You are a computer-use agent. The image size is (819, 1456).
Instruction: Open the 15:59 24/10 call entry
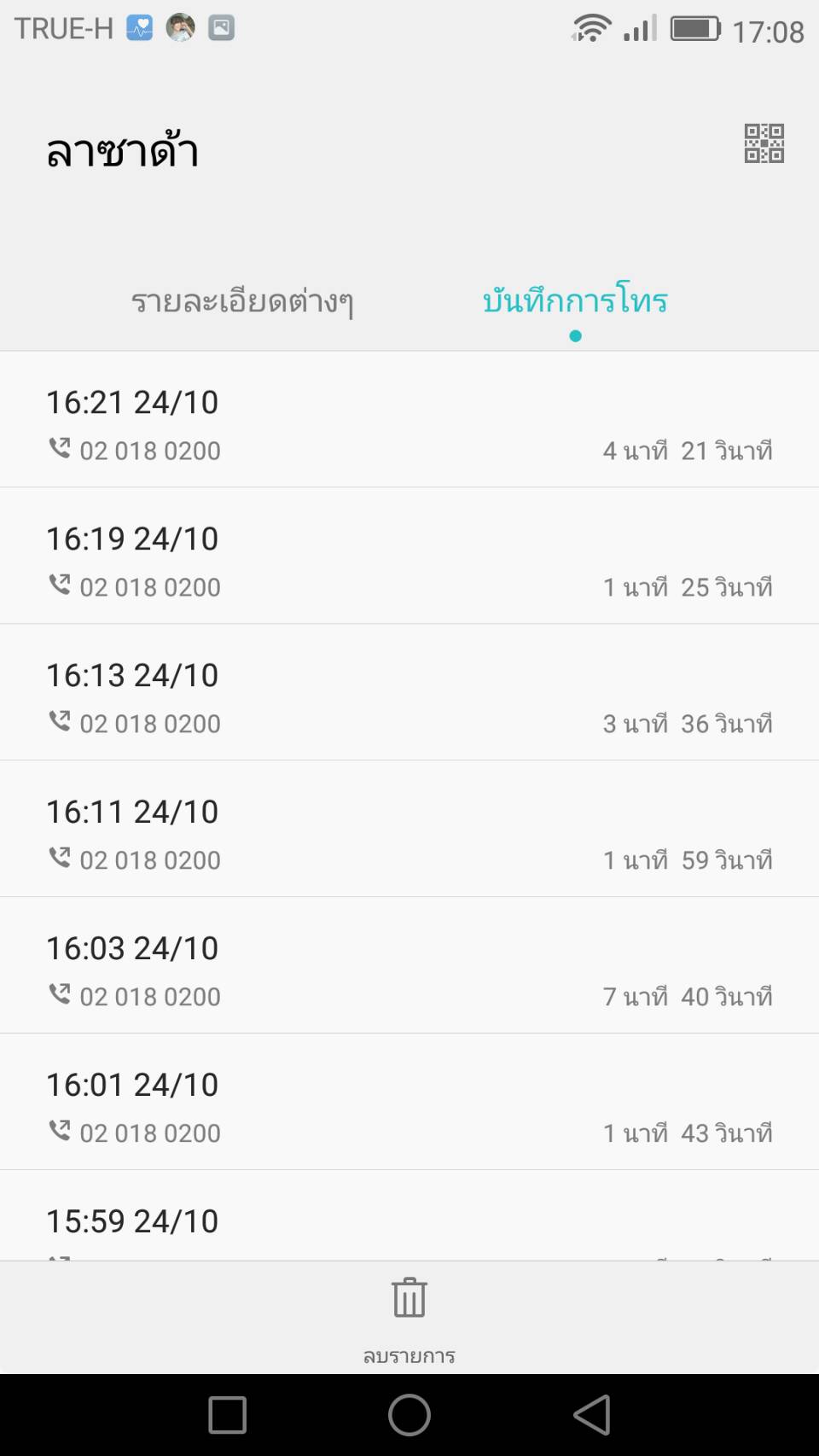(409, 1220)
